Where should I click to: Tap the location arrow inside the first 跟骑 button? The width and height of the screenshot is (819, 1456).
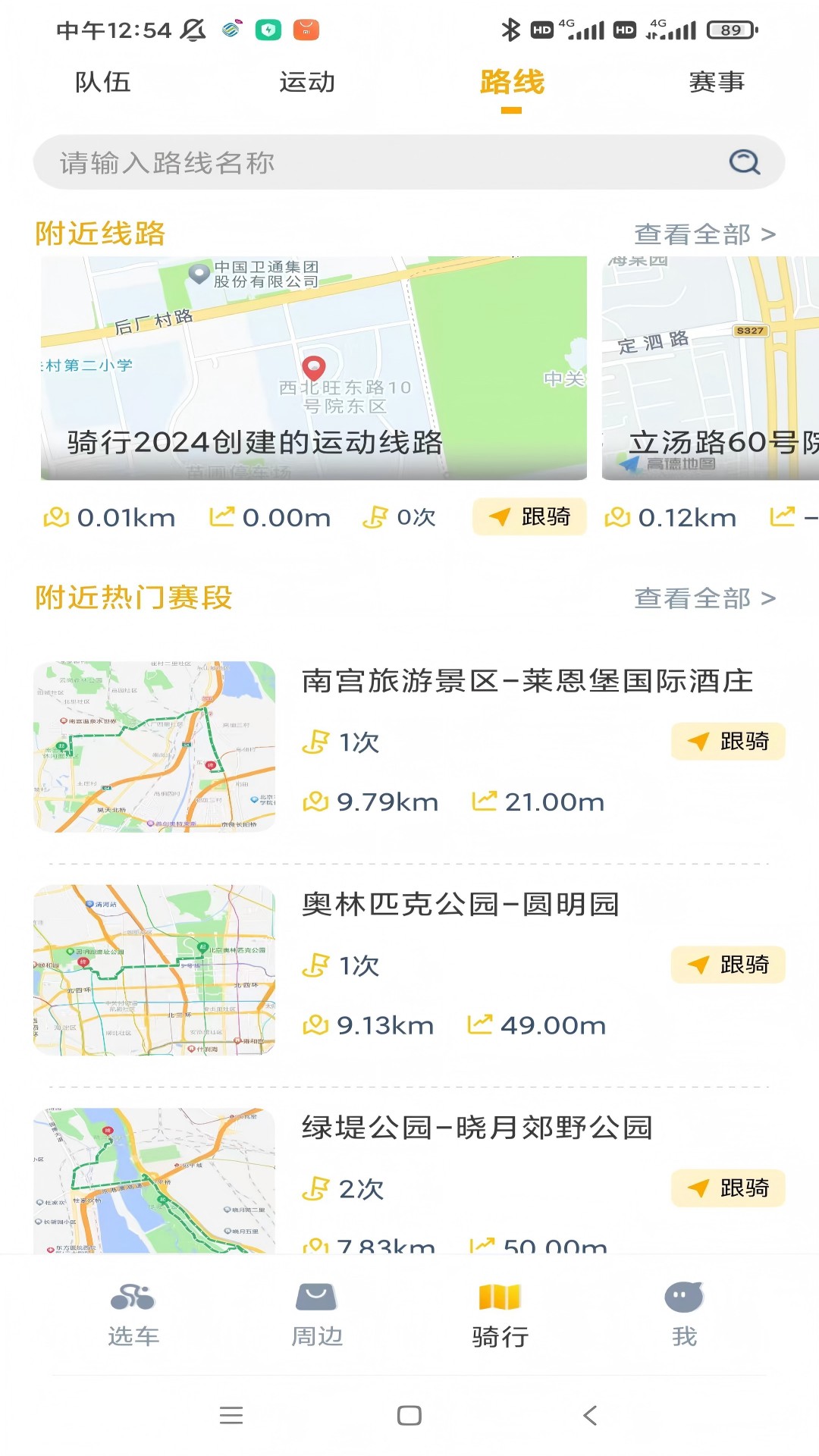tap(499, 516)
